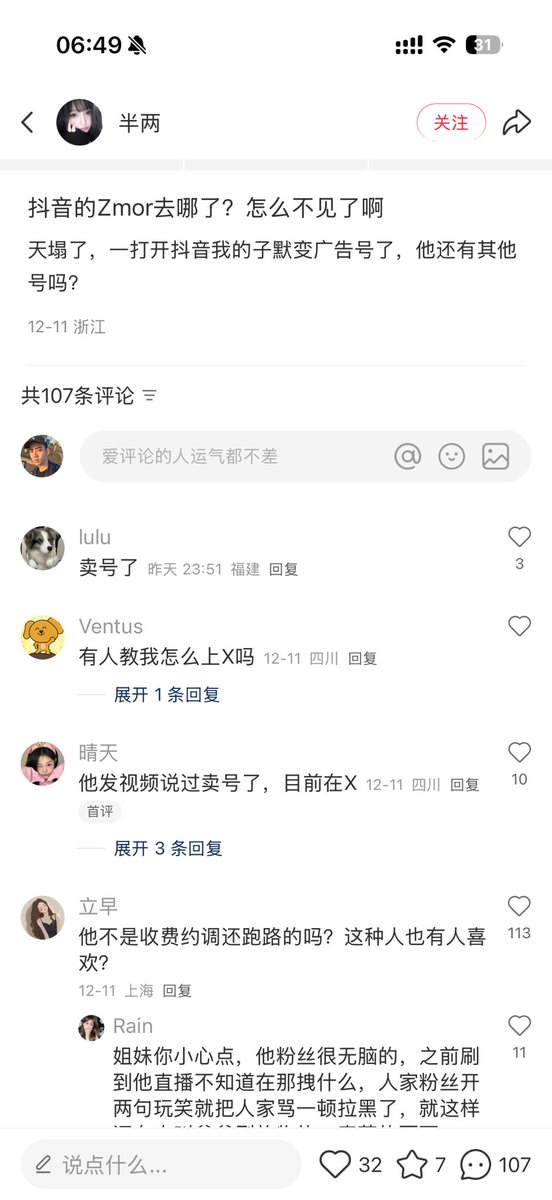Like 晴天's comment
Viewport: 552px width, 1200px height.
[x=519, y=752]
